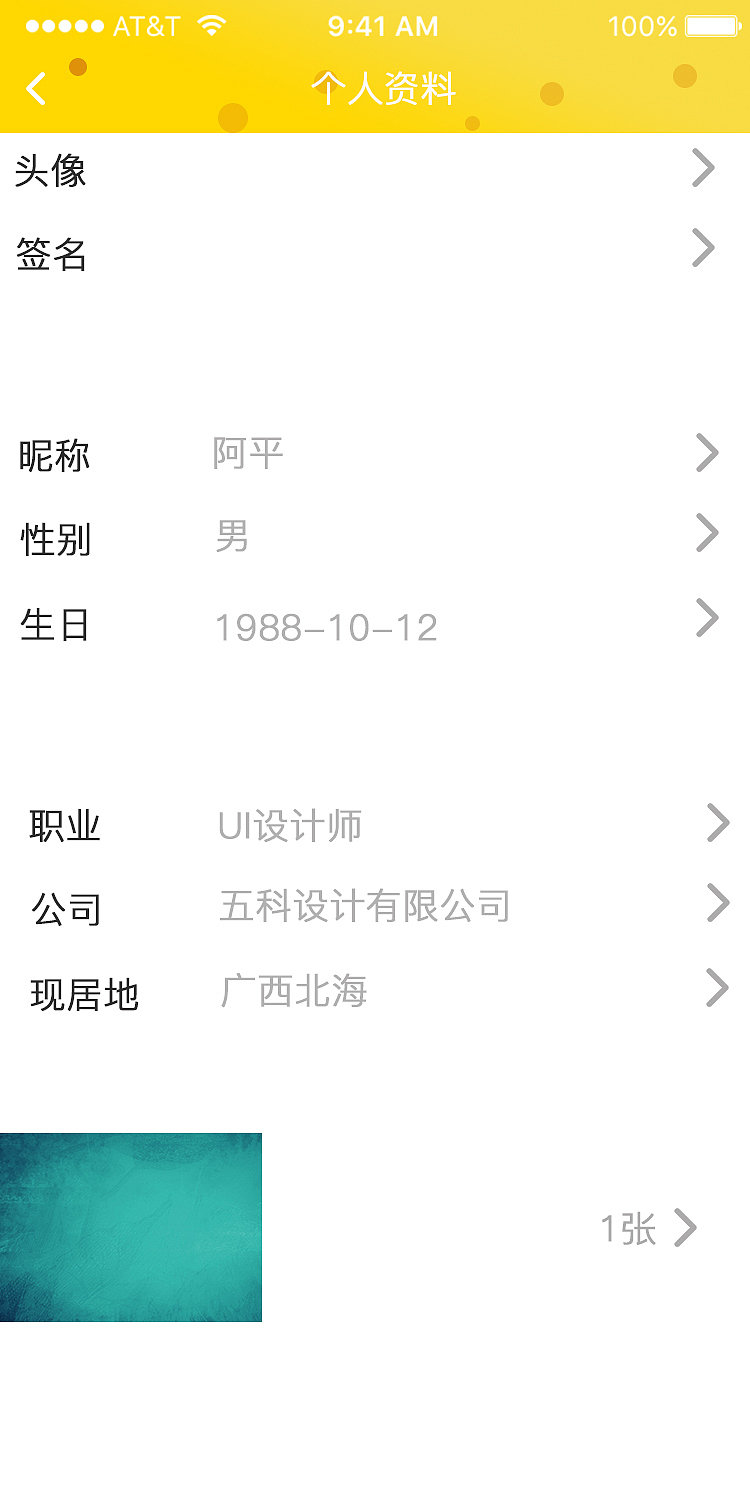Tap the back arrow to leave 个人资料
The image size is (750, 1500).
pos(35,88)
